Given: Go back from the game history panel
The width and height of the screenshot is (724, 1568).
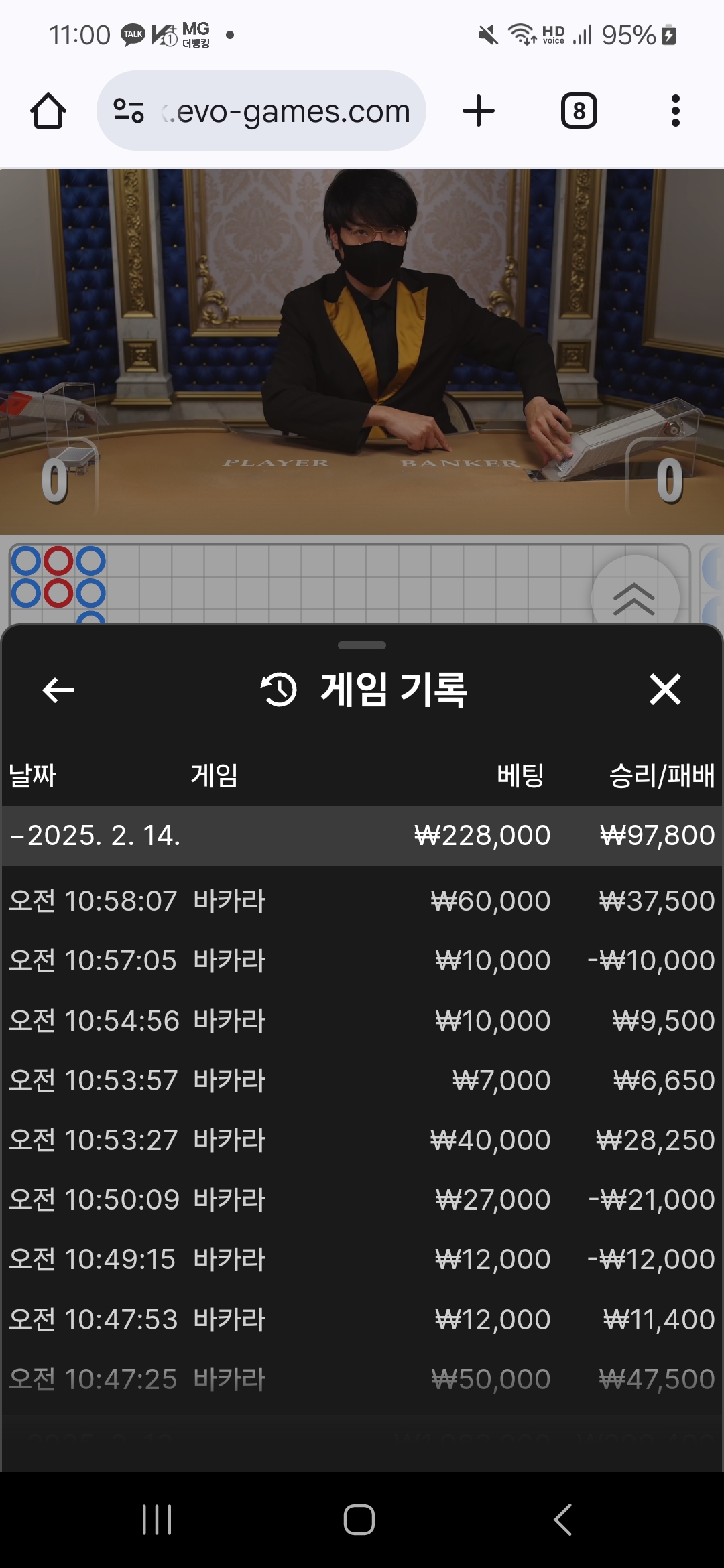Looking at the screenshot, I should tap(58, 690).
